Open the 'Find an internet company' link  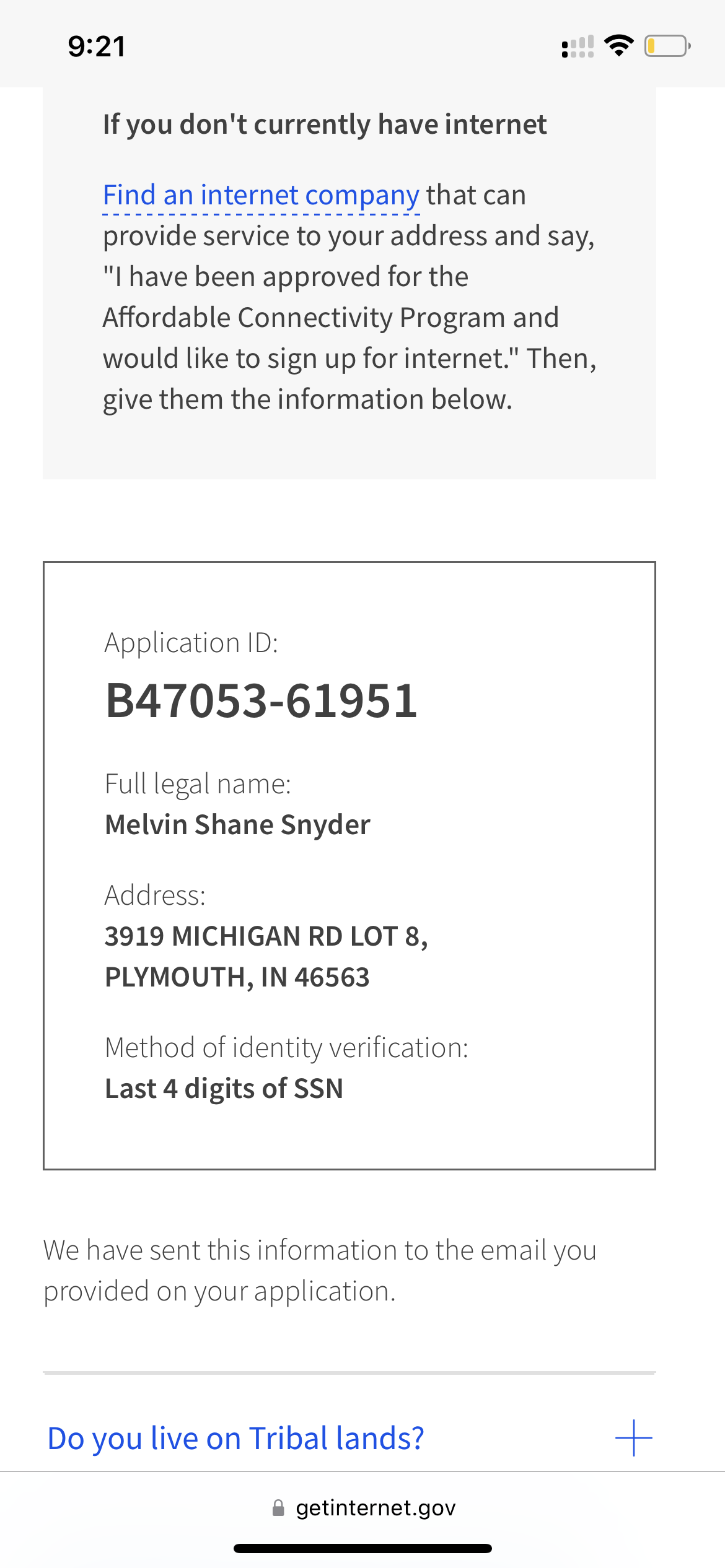261,196
